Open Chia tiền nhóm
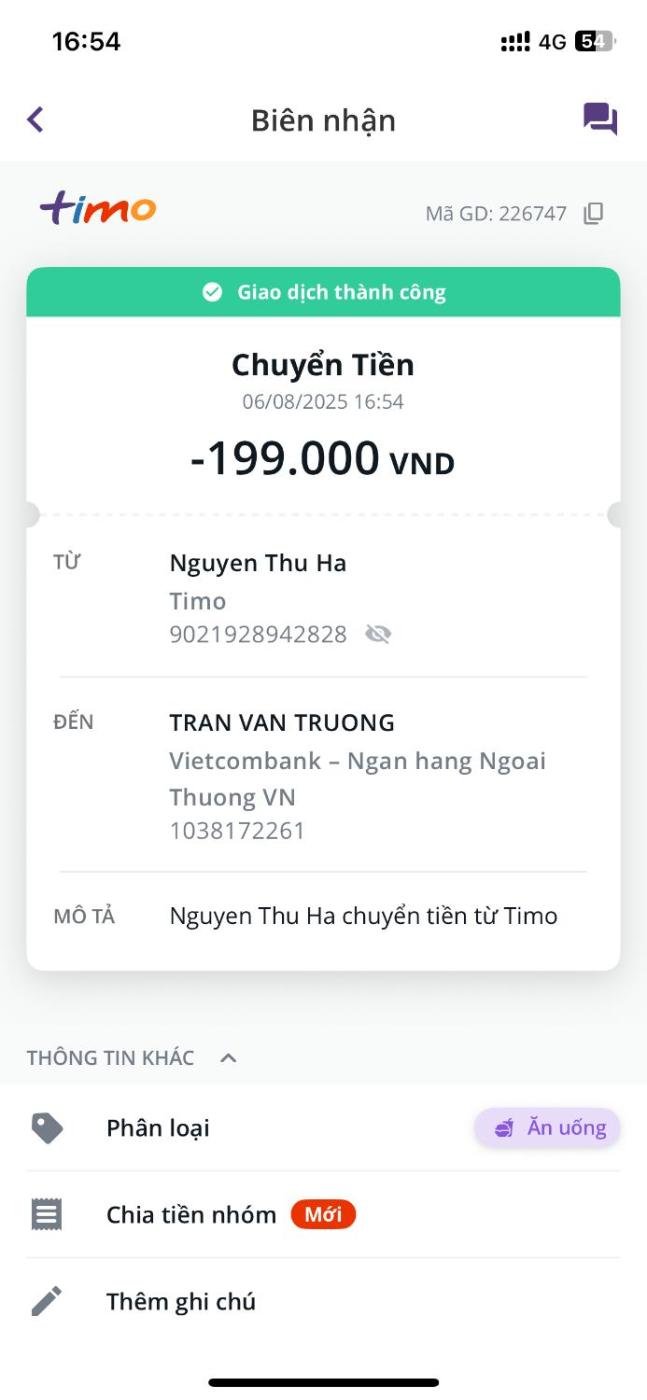Image resolution: width=647 pixels, height=1400 pixels. 191,1215
